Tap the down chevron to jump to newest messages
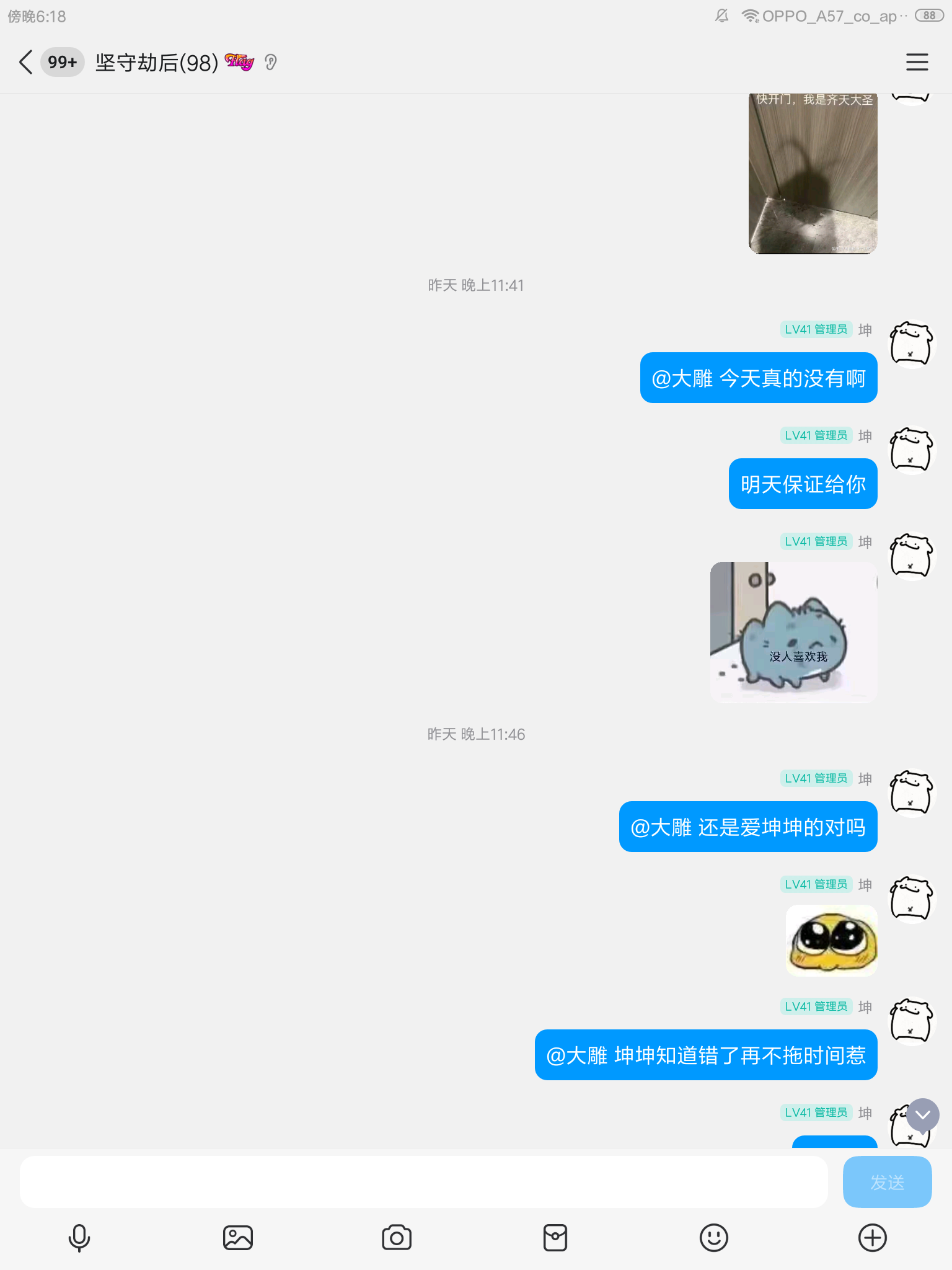952x1270 pixels. pyautogui.click(x=922, y=1115)
